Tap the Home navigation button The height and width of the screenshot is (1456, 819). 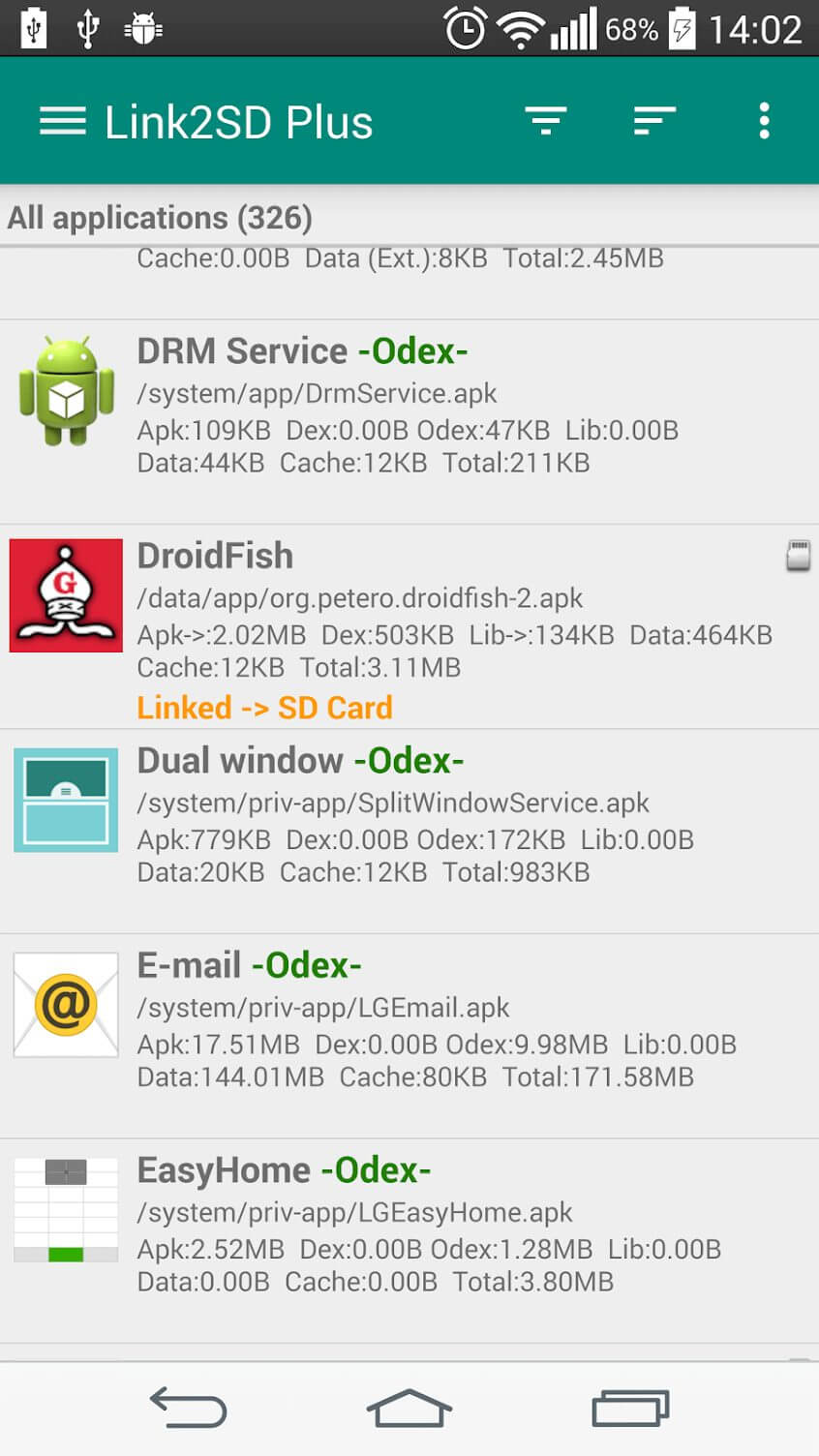coord(409,1409)
